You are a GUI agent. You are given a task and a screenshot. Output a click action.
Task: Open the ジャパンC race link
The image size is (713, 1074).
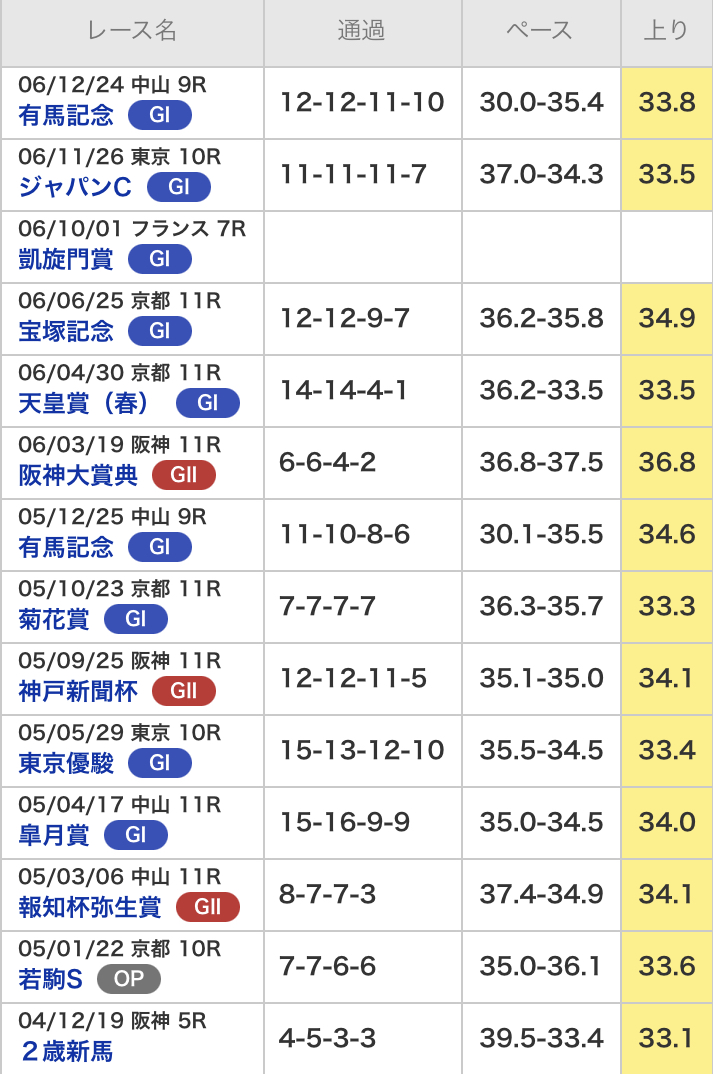(x=75, y=187)
